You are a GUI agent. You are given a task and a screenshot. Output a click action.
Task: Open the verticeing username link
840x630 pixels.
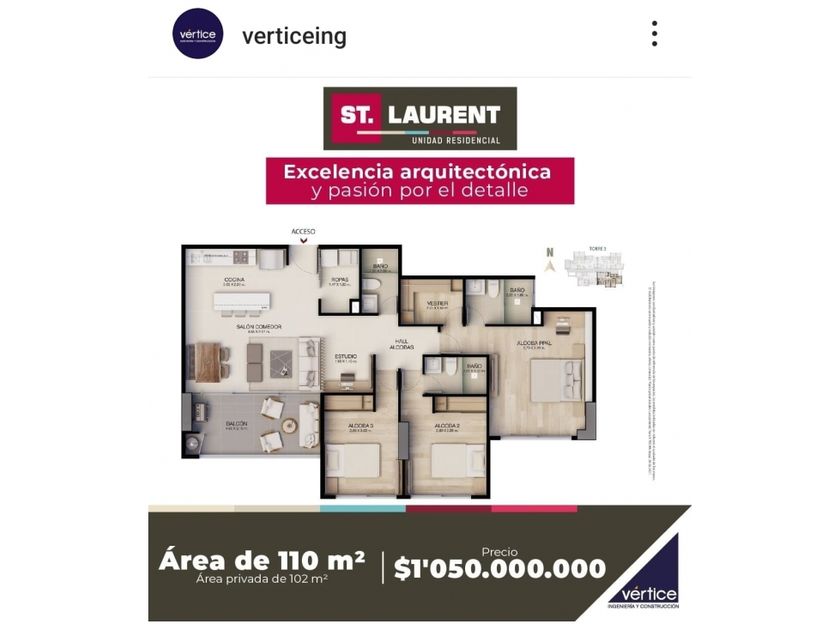[294, 36]
